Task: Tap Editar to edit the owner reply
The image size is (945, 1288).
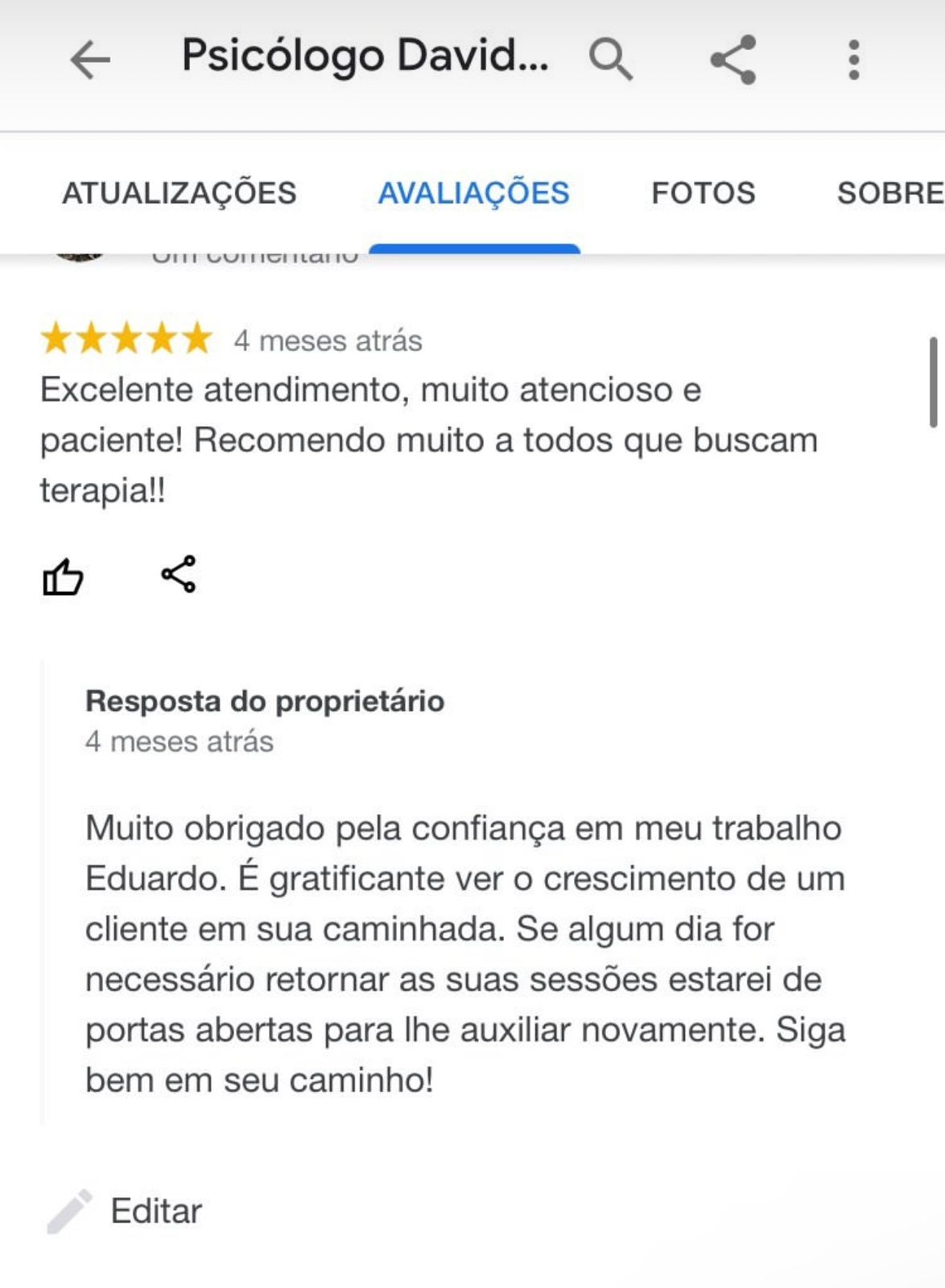Action: [x=126, y=1211]
